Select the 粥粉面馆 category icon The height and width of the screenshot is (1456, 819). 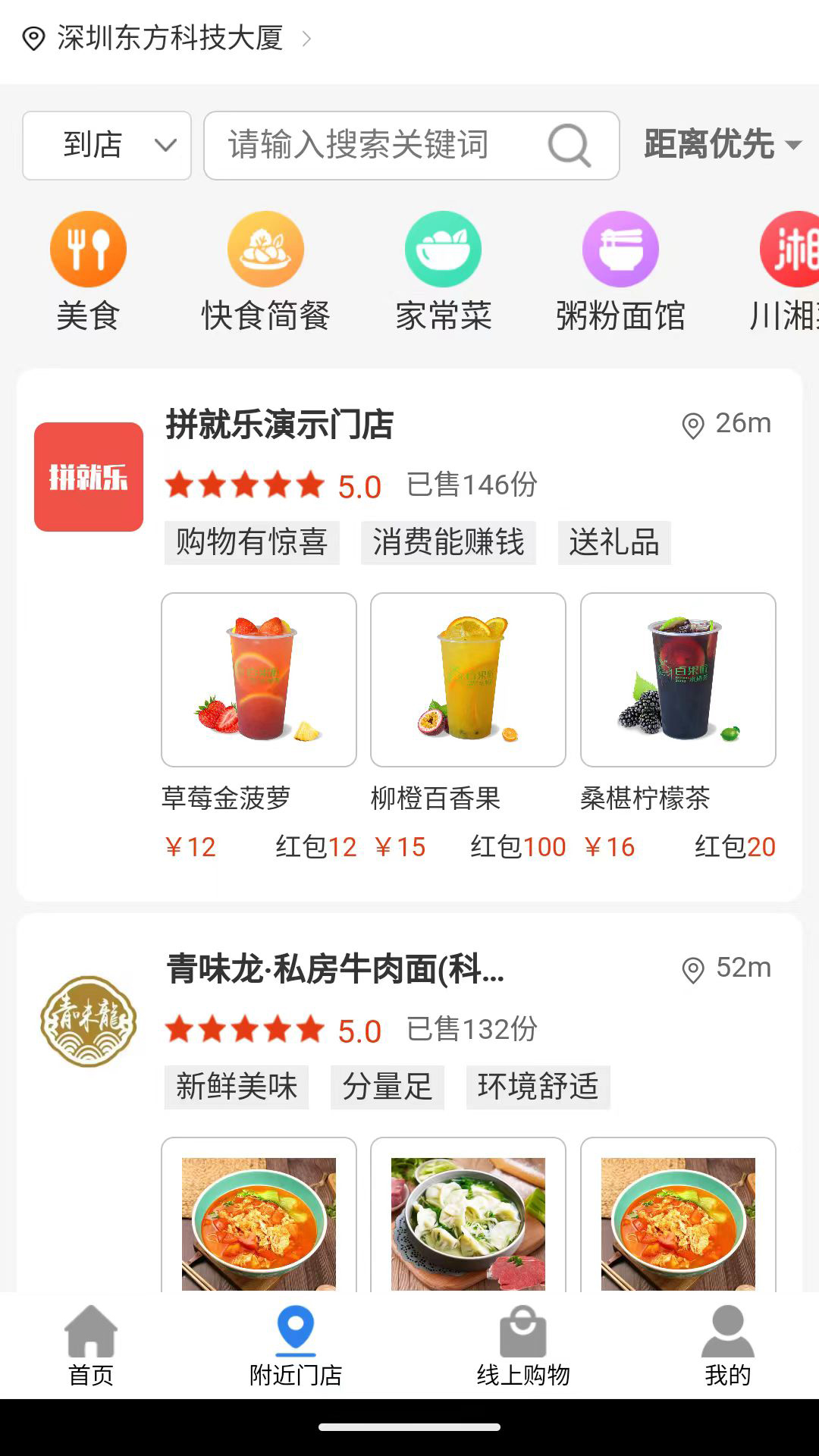click(620, 249)
